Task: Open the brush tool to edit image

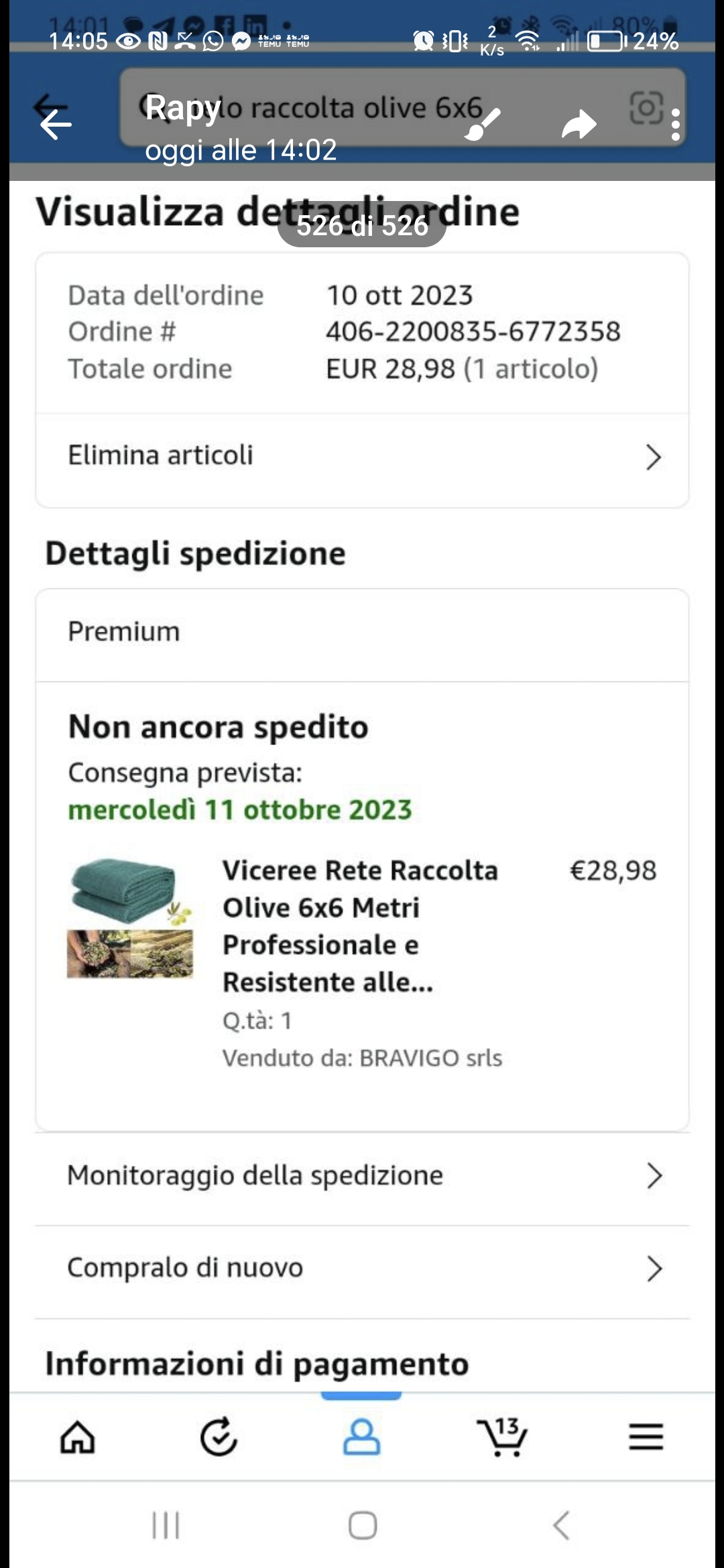Action: tap(483, 125)
